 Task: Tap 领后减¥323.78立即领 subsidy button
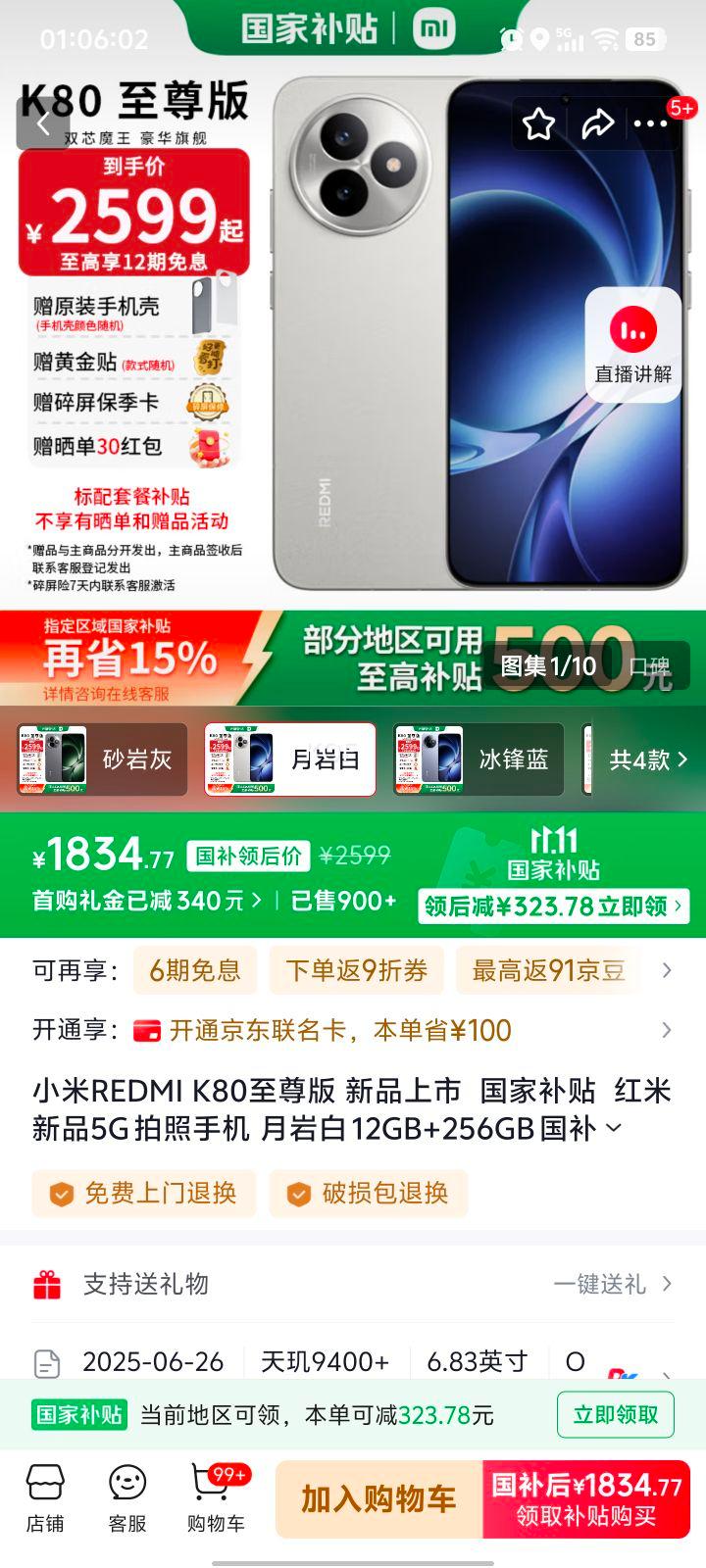point(554,906)
